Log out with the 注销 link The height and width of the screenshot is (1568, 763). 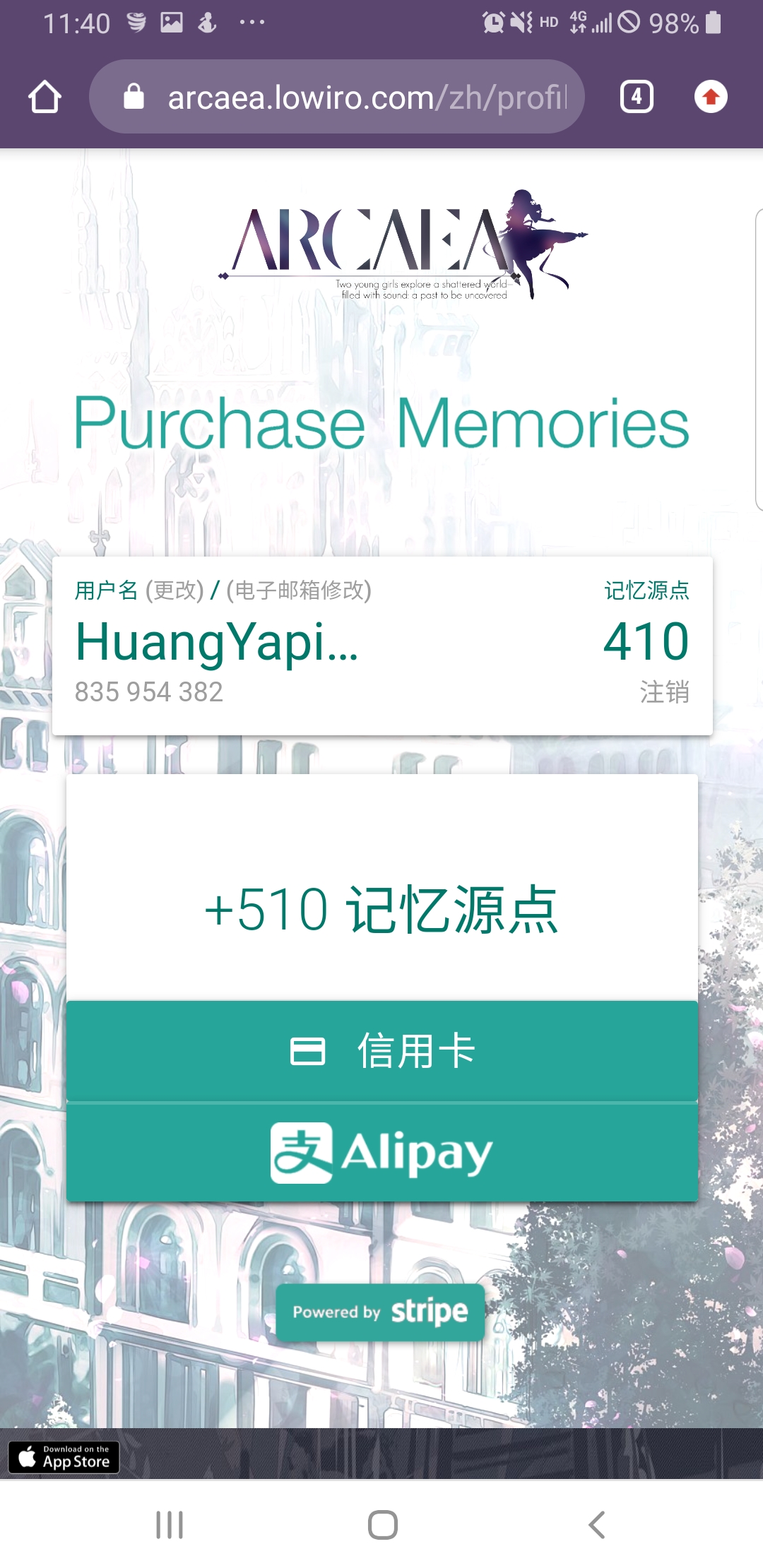click(x=664, y=691)
